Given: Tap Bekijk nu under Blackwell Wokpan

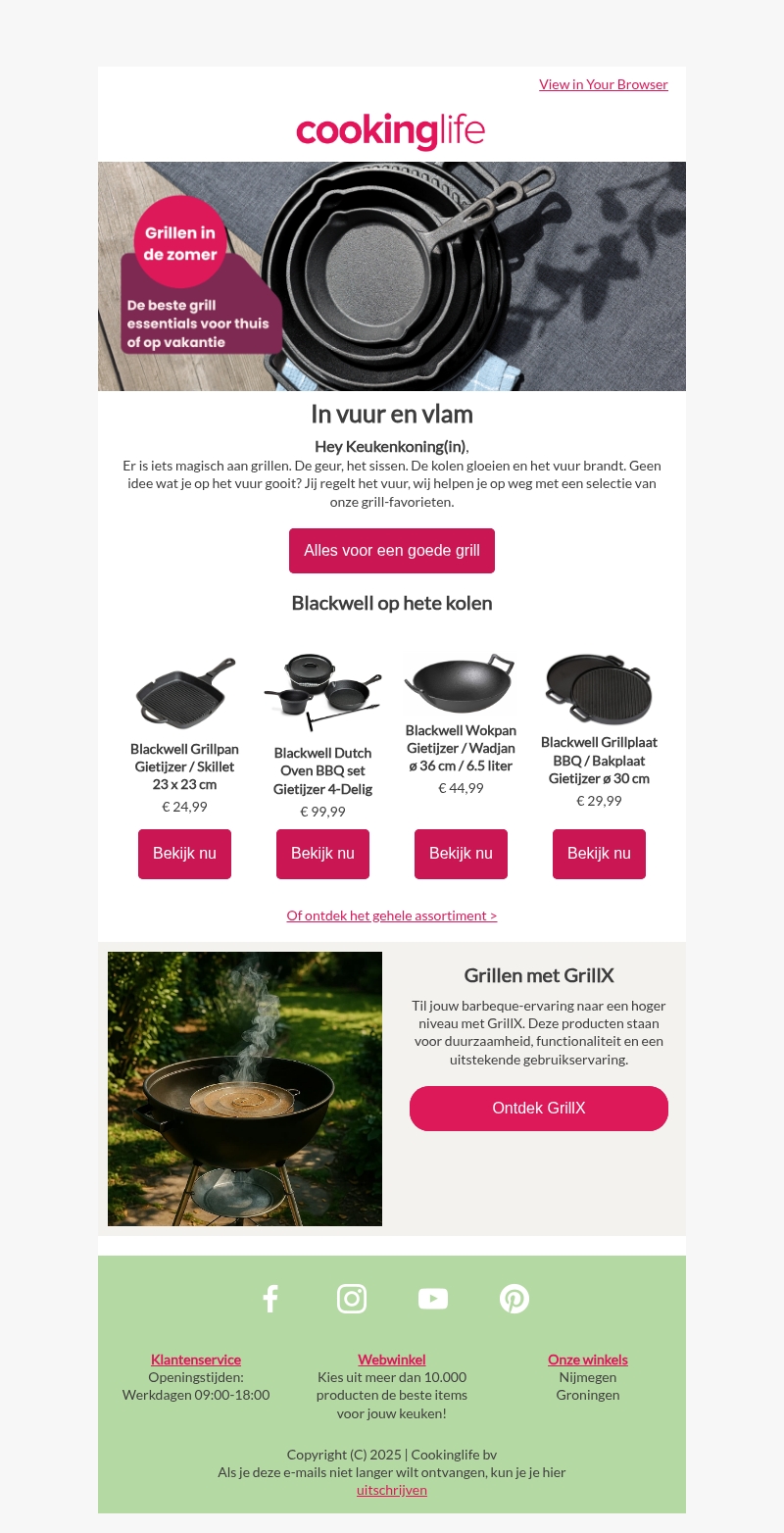Looking at the screenshot, I should point(461,854).
